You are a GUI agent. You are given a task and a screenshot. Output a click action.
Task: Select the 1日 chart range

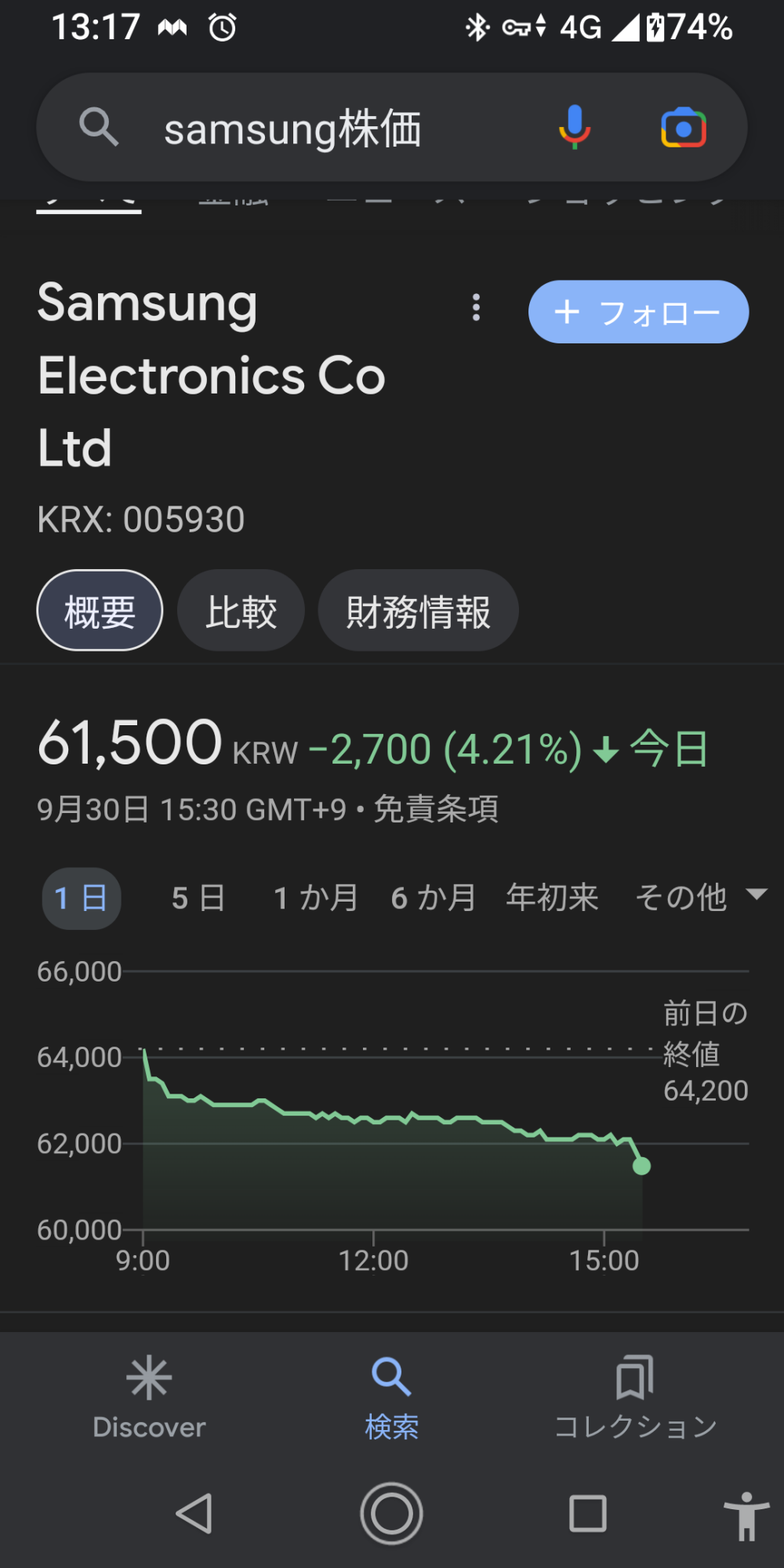point(81,898)
